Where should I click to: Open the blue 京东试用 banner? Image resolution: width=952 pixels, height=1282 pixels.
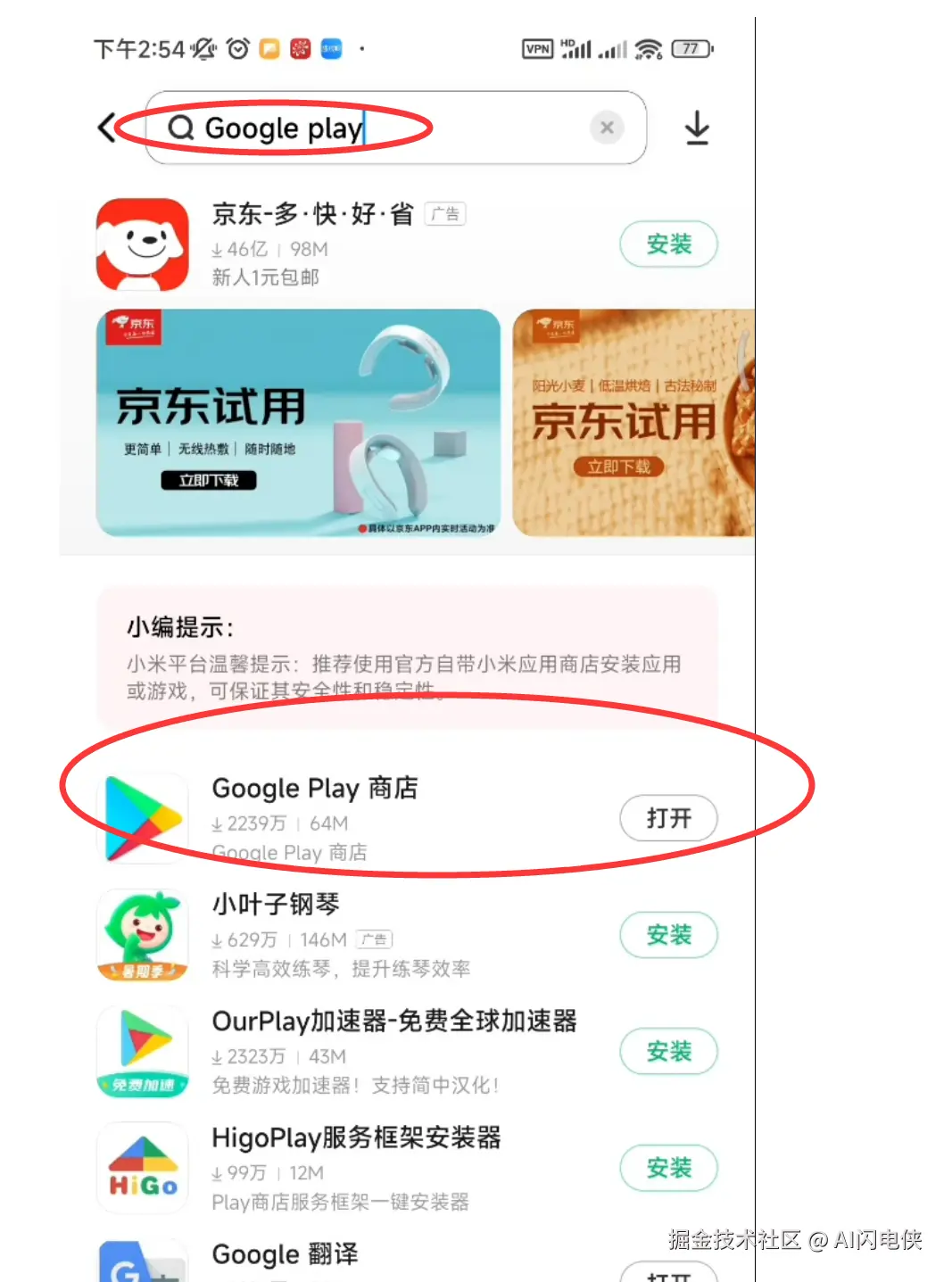[x=298, y=422]
